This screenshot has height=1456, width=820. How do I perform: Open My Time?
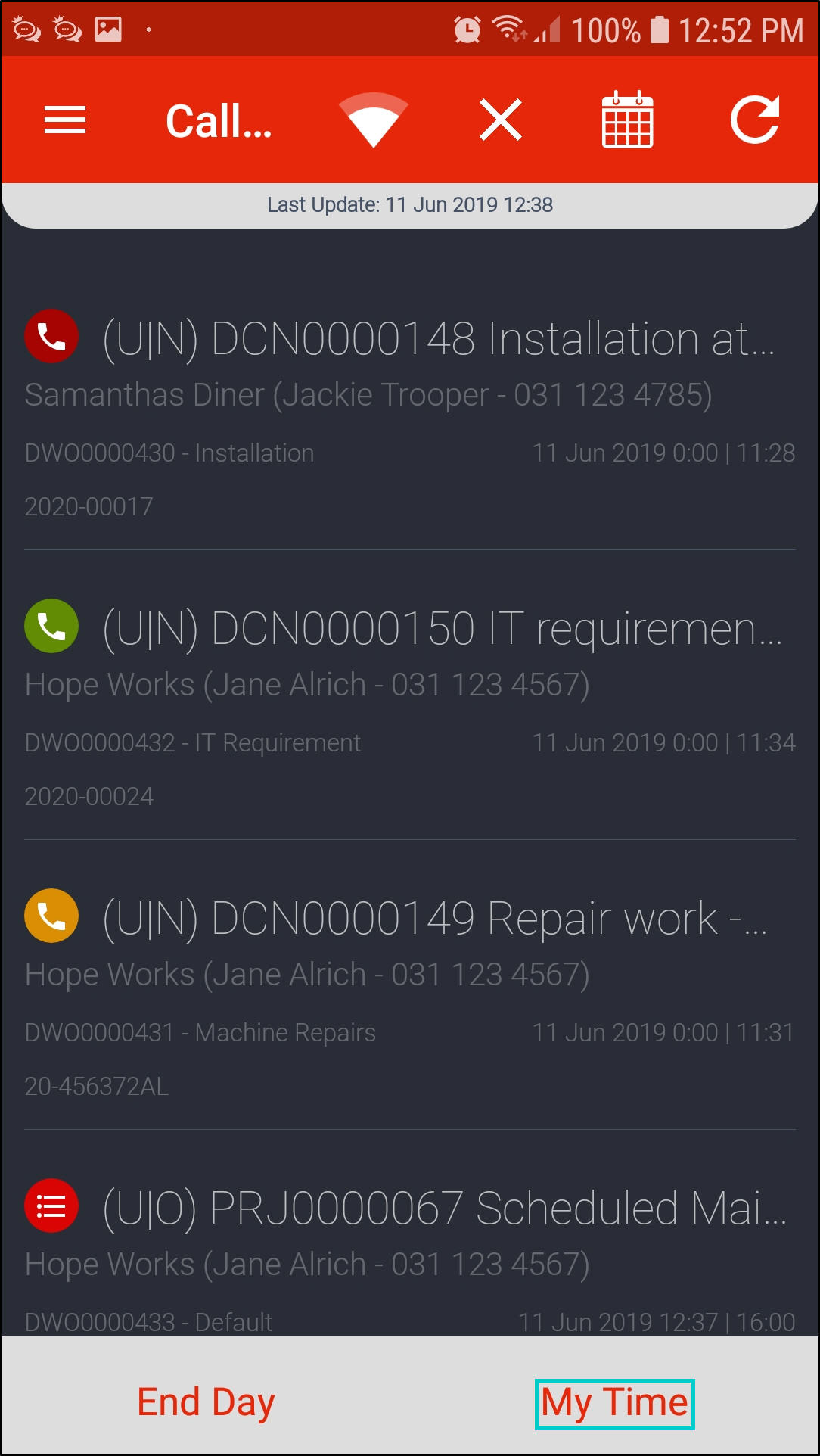pos(614,1404)
